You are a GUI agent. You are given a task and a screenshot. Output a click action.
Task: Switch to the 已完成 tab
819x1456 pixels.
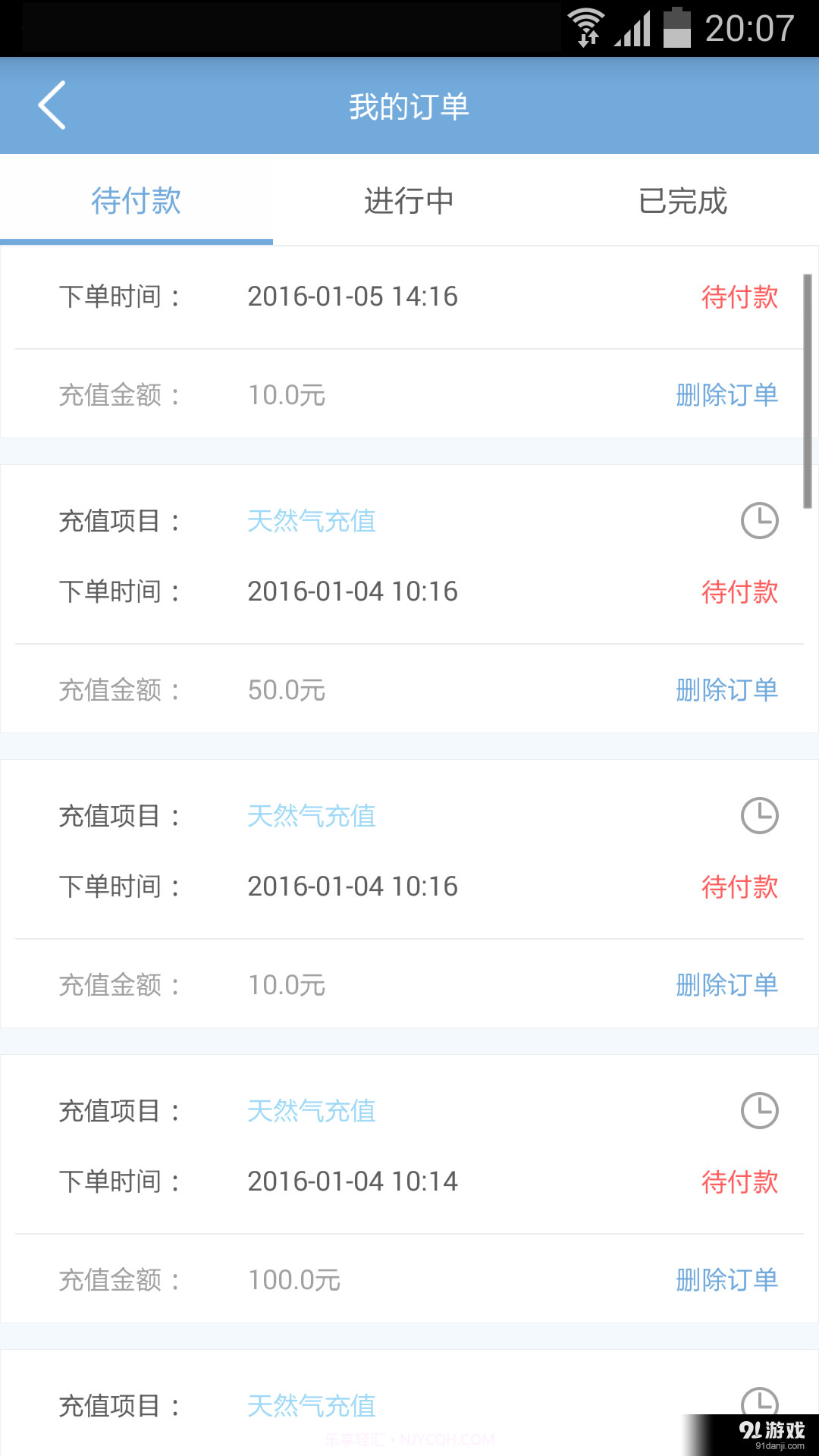(682, 201)
